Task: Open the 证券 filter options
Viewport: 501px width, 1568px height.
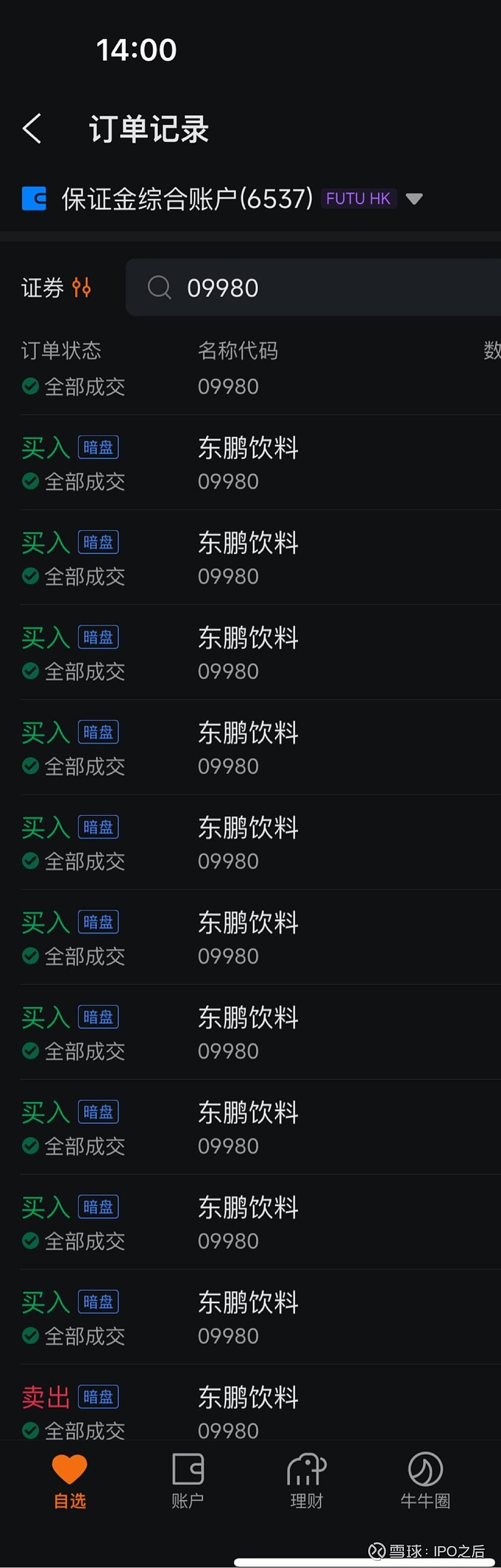Action: pos(56,288)
